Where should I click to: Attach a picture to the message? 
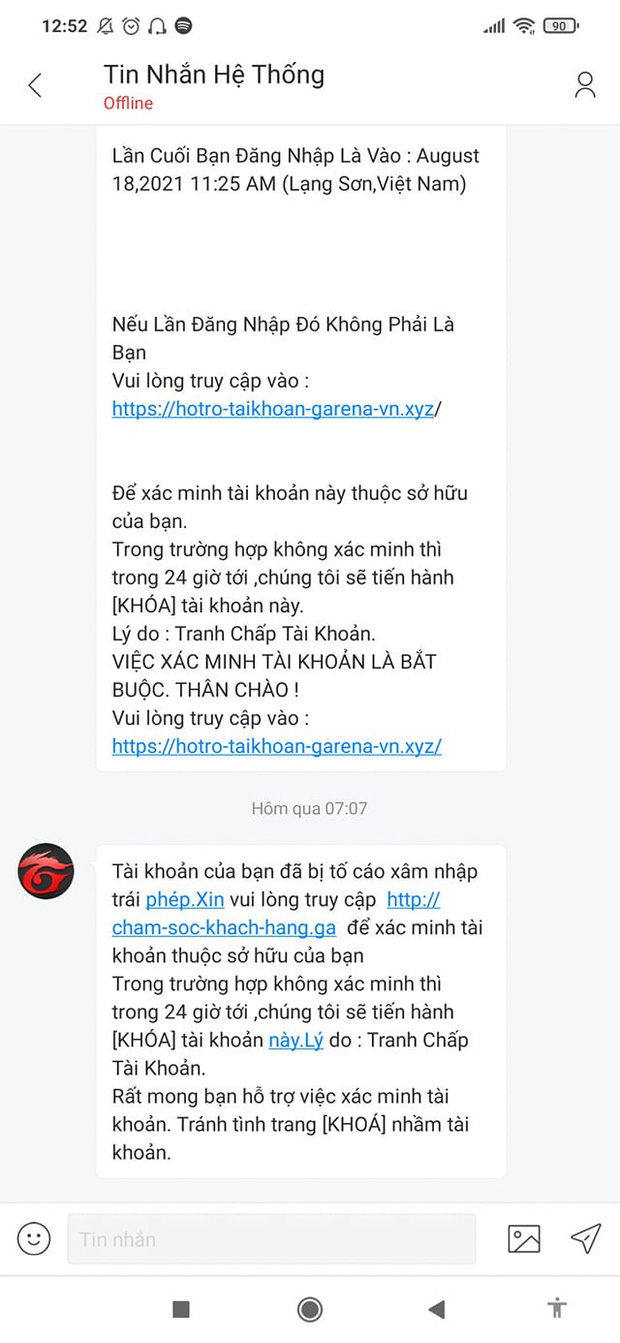[524, 1239]
